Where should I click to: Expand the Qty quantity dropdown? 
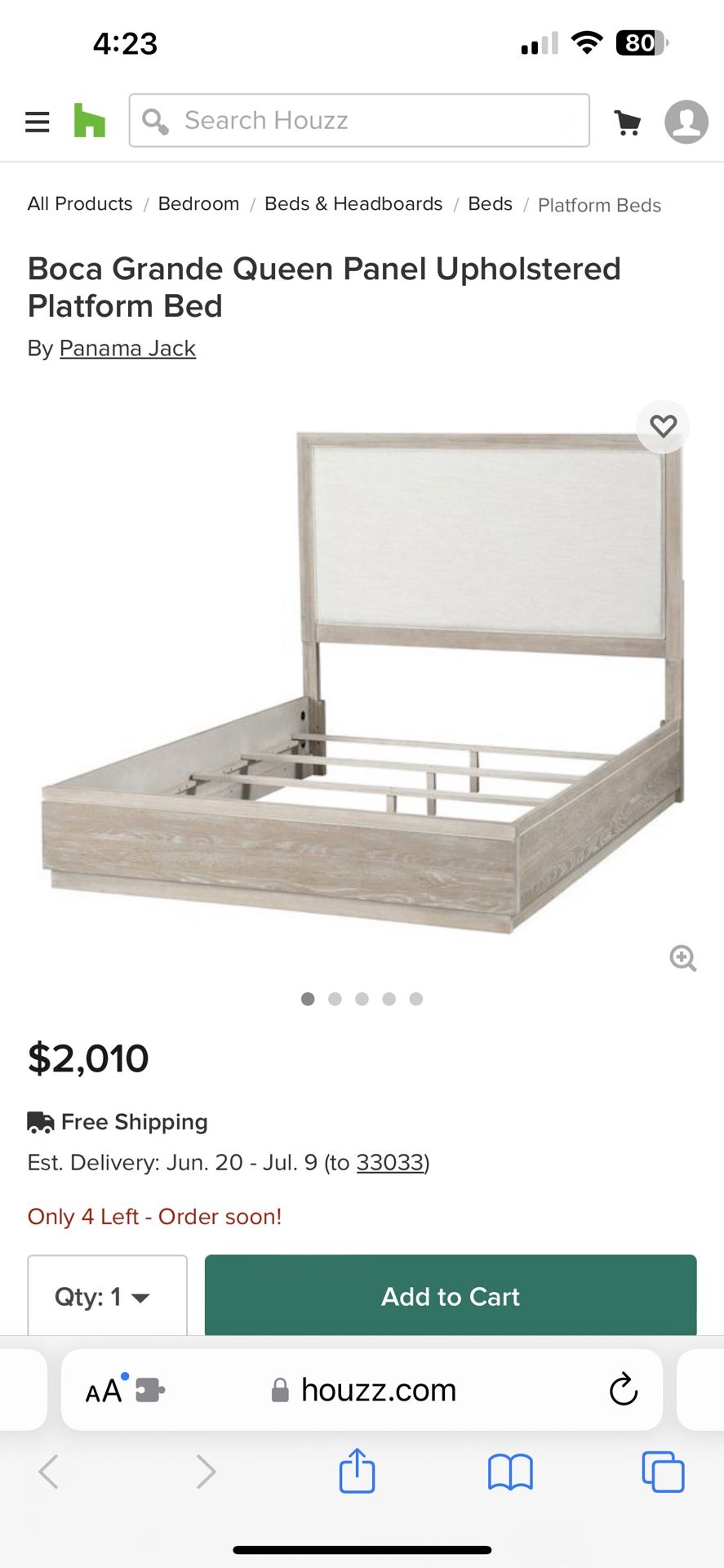(107, 1297)
